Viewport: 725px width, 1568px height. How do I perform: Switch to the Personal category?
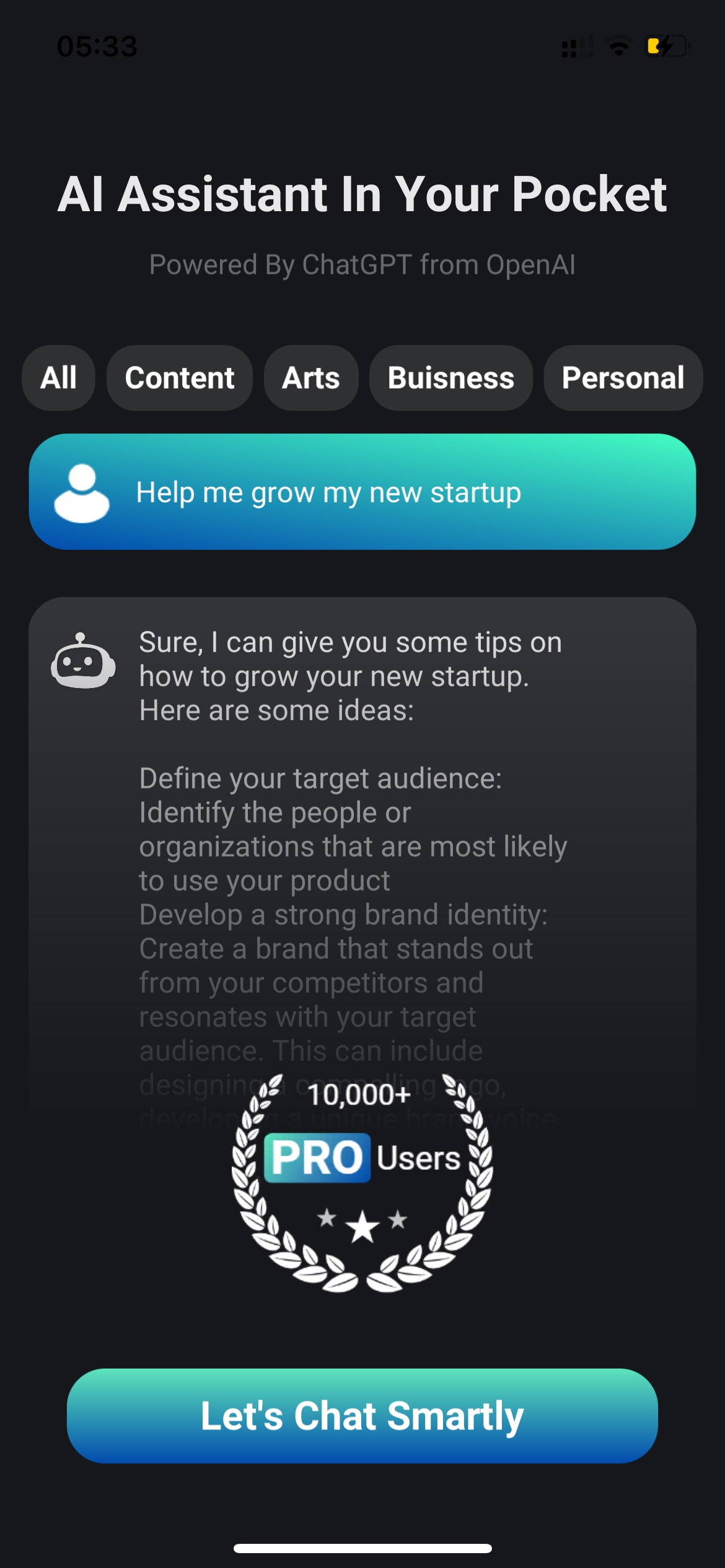click(623, 378)
